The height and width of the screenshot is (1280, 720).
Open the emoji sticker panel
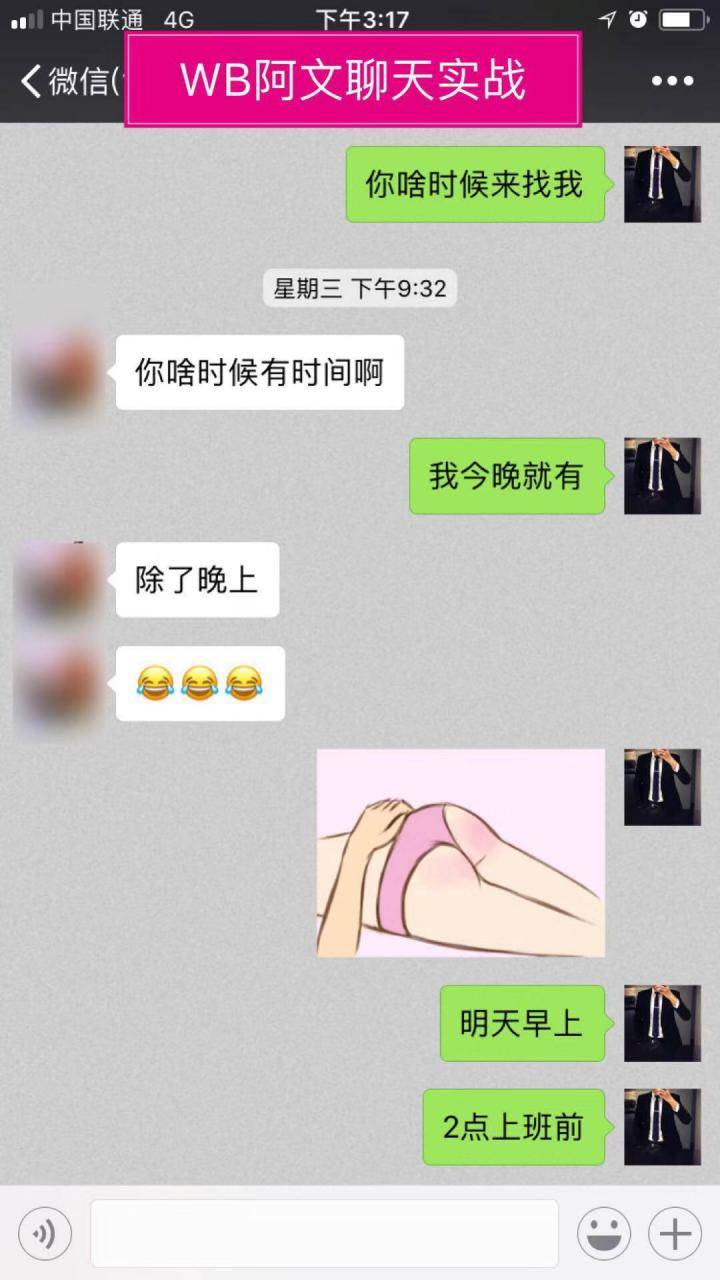(x=604, y=1233)
